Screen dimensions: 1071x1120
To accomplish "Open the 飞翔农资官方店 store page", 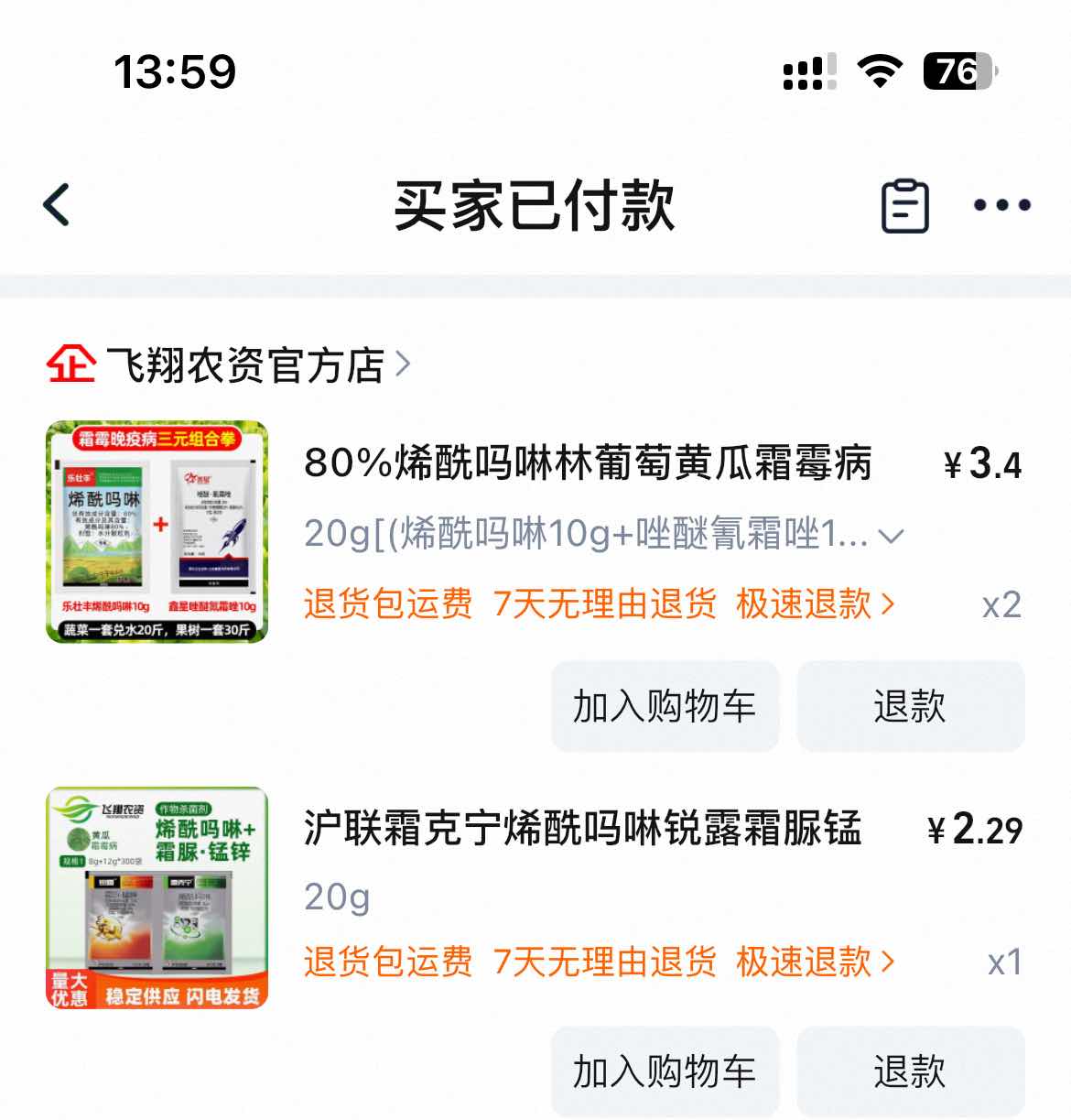I will (x=245, y=365).
